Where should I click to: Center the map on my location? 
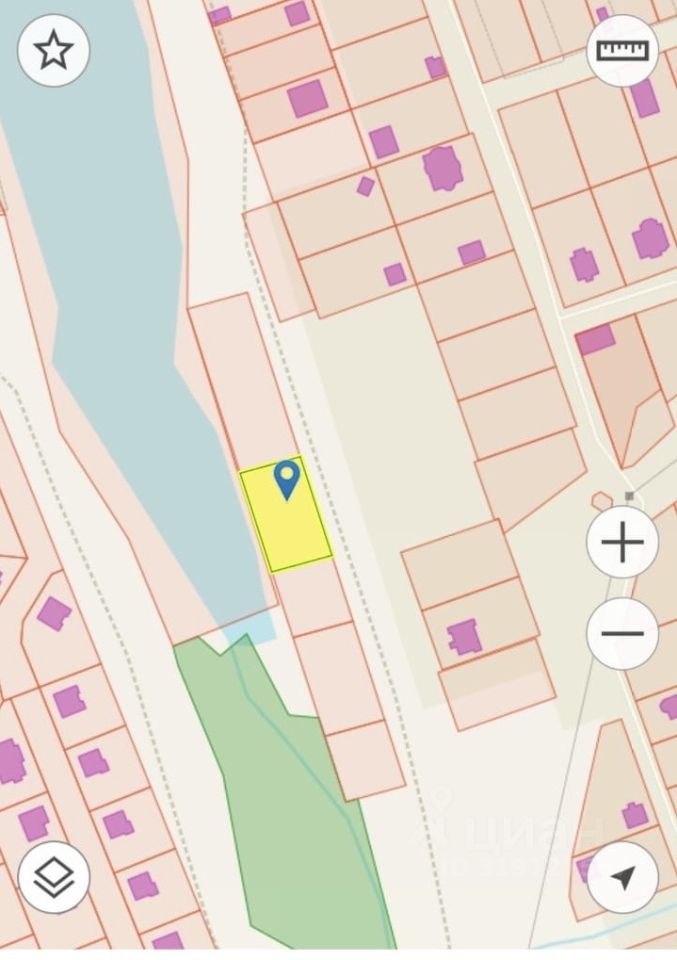pos(622,877)
